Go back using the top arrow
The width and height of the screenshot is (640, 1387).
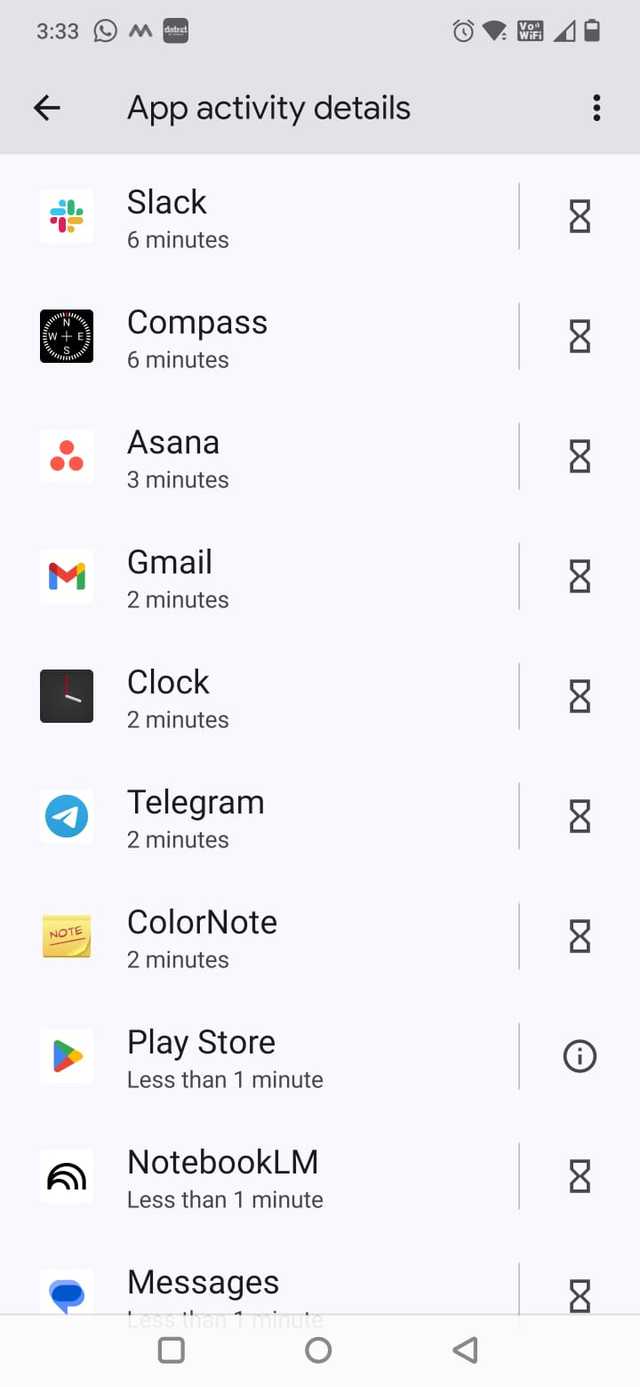(x=47, y=108)
